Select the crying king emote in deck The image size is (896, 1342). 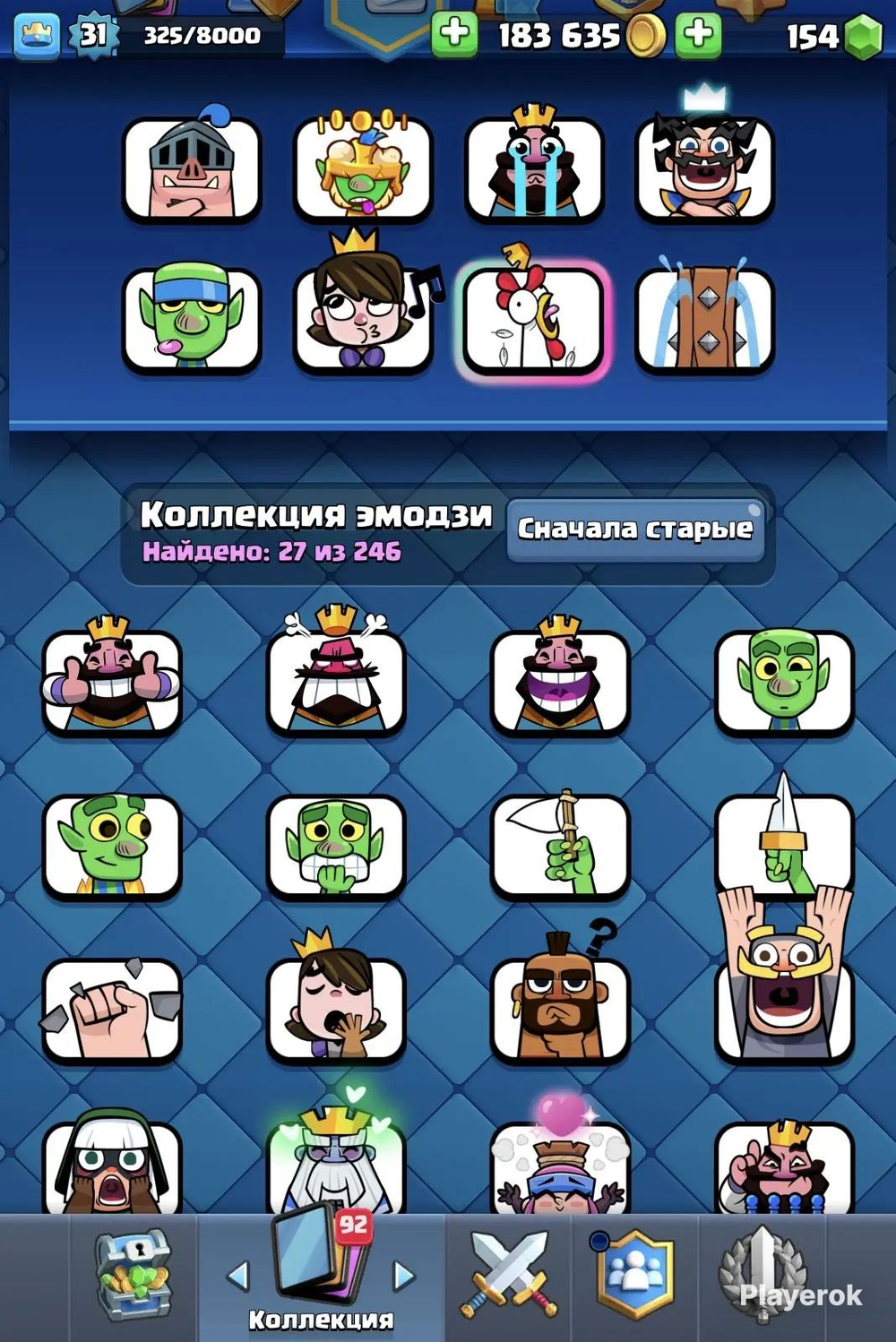pyautogui.click(x=534, y=168)
